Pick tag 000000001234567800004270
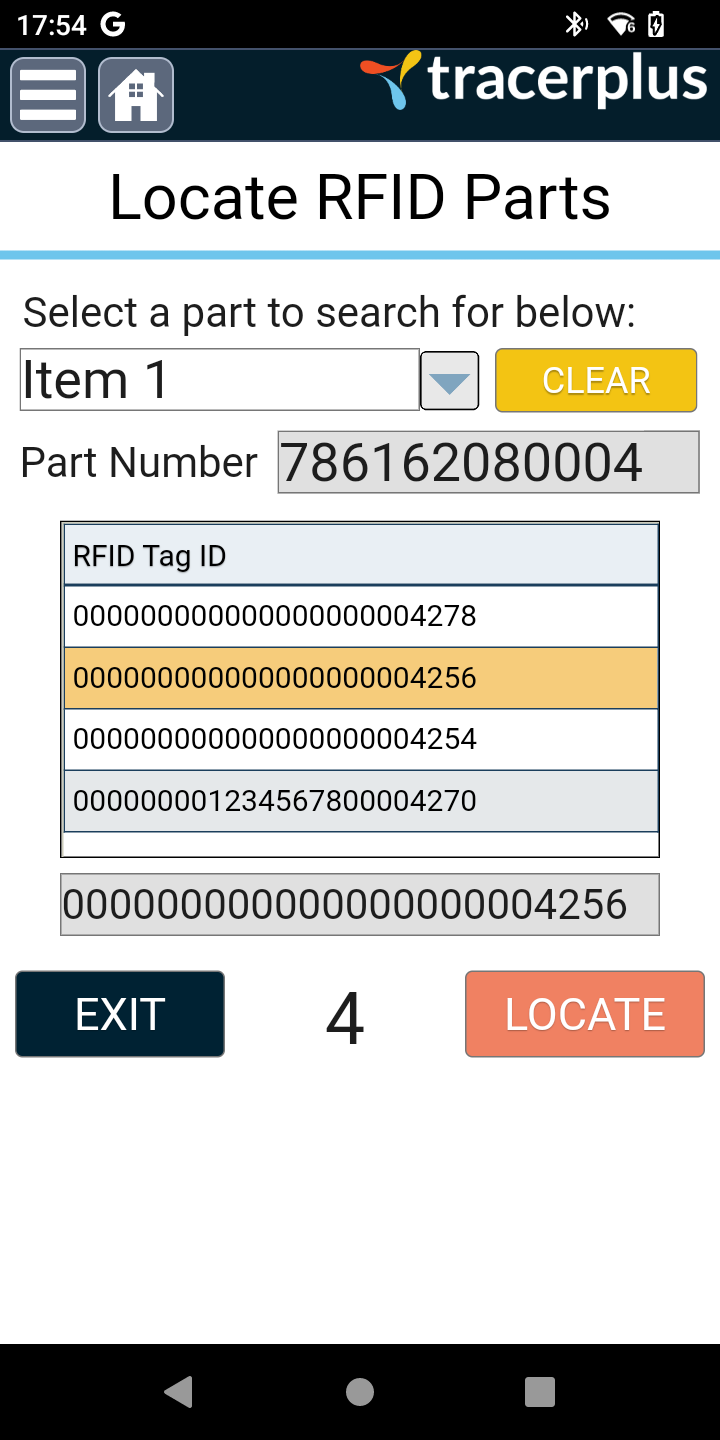Image resolution: width=720 pixels, height=1440 pixels. pyautogui.click(x=361, y=801)
